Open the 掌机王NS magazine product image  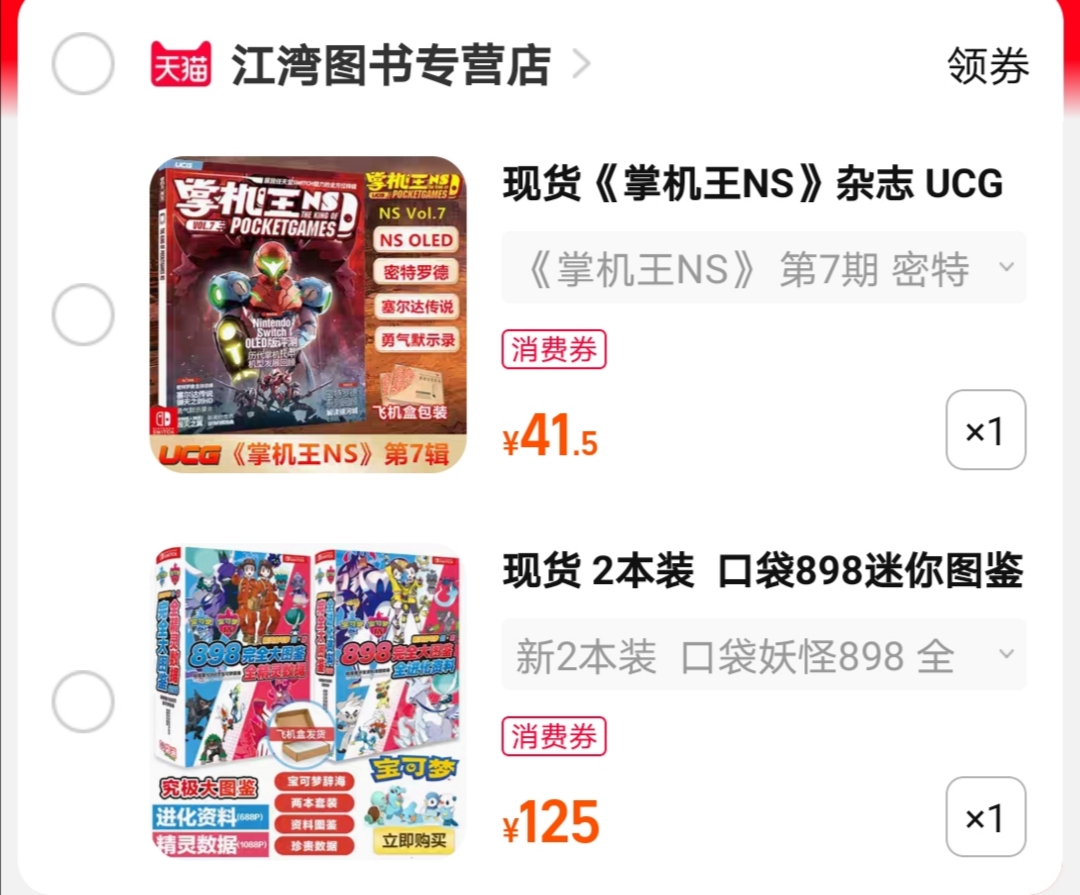308,314
